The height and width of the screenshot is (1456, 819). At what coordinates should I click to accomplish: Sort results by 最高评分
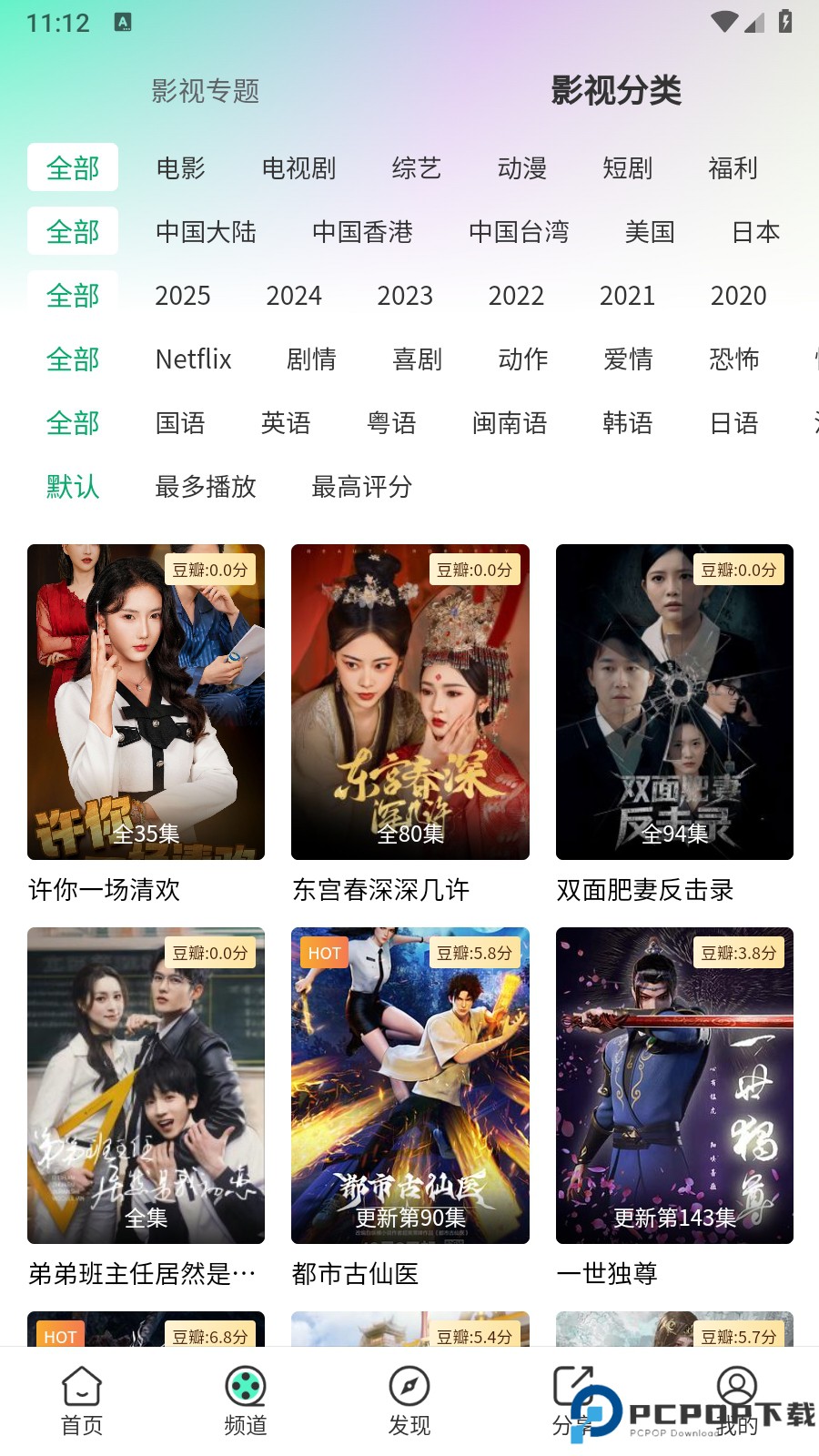pos(363,488)
